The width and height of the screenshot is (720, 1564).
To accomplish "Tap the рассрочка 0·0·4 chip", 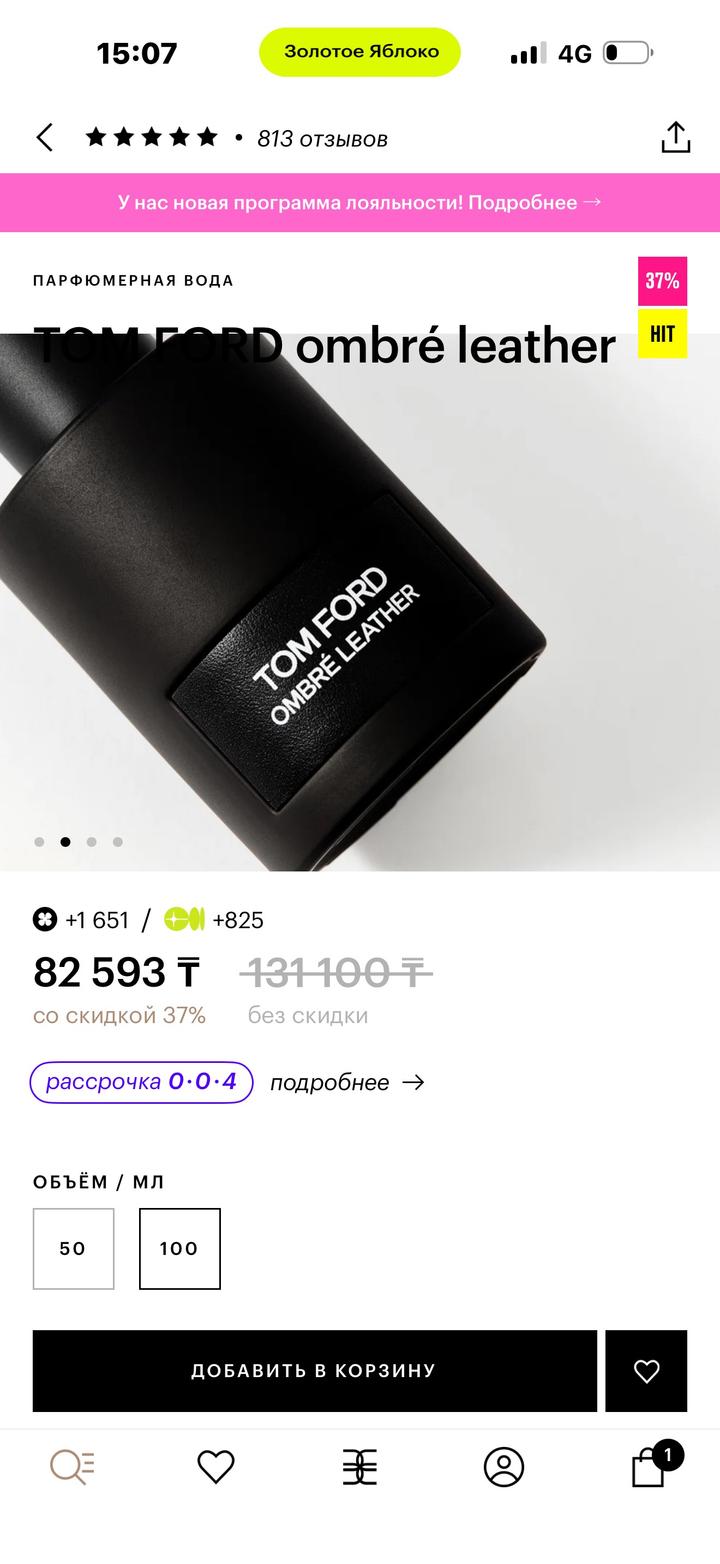I will click(141, 1082).
